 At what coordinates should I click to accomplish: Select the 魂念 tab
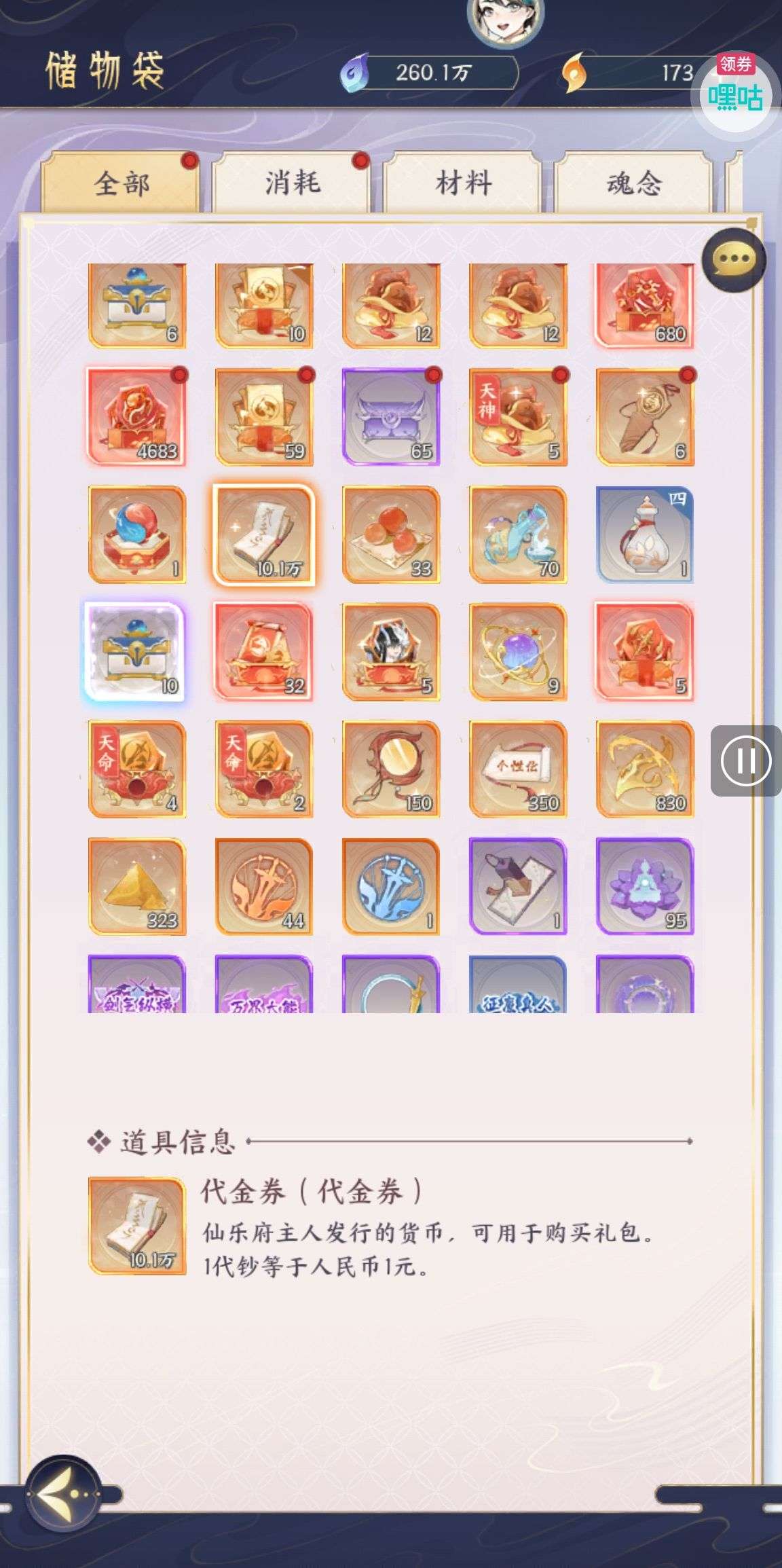(633, 183)
